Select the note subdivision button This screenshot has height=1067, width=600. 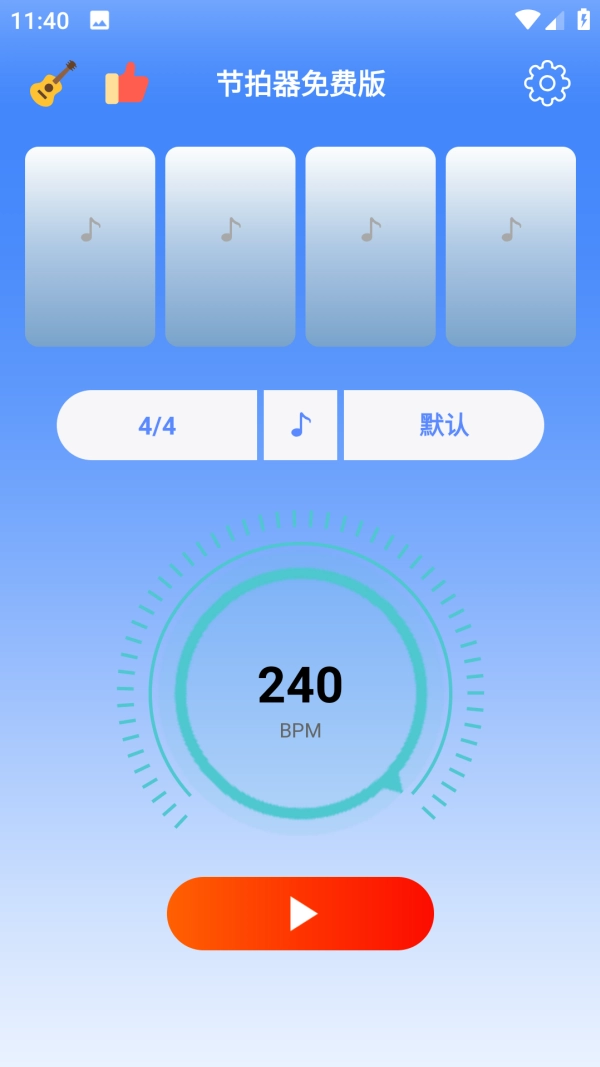coord(300,425)
